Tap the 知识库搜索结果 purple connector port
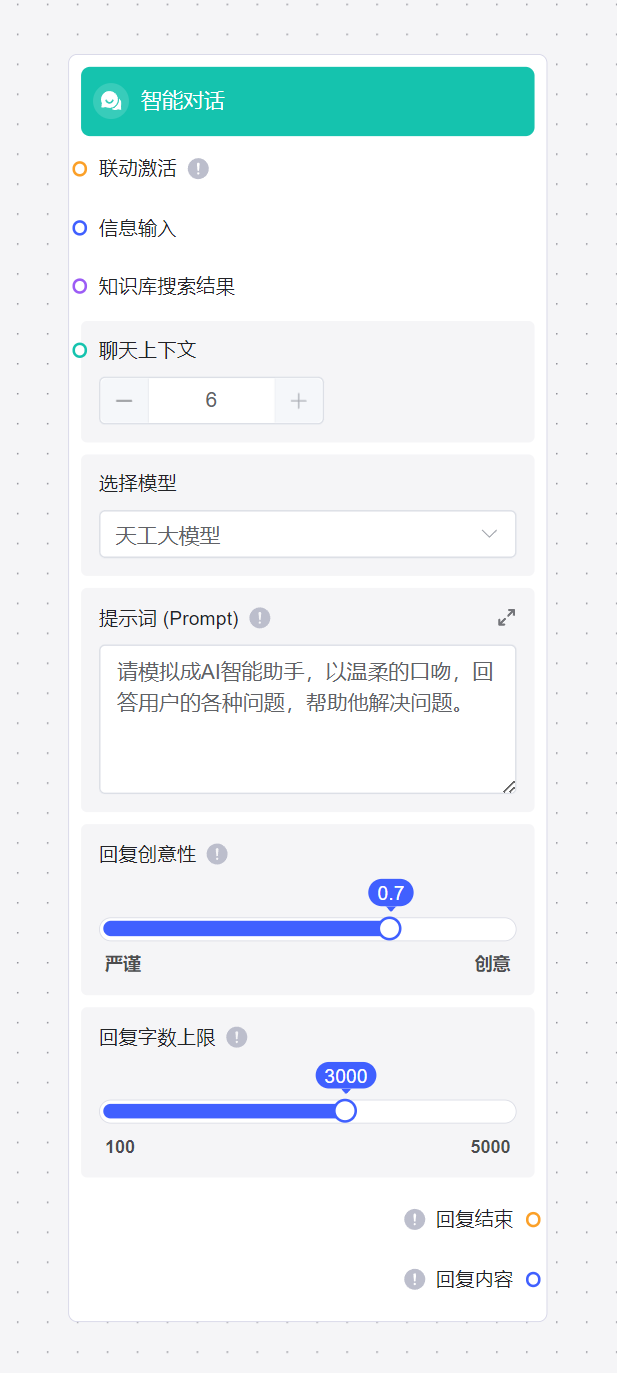Screen dimensions: 617x1373 [80, 287]
